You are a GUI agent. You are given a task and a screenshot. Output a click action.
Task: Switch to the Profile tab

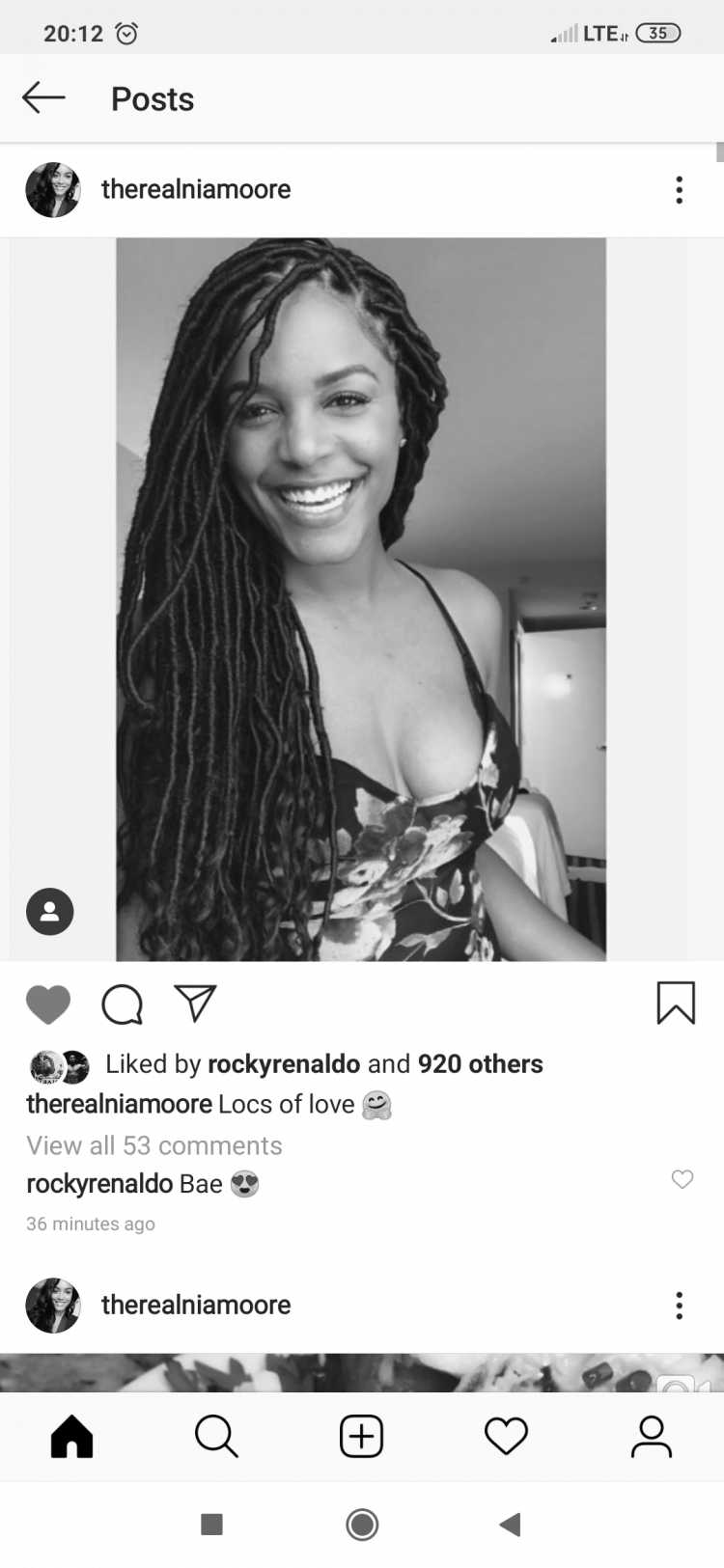pos(652,1436)
